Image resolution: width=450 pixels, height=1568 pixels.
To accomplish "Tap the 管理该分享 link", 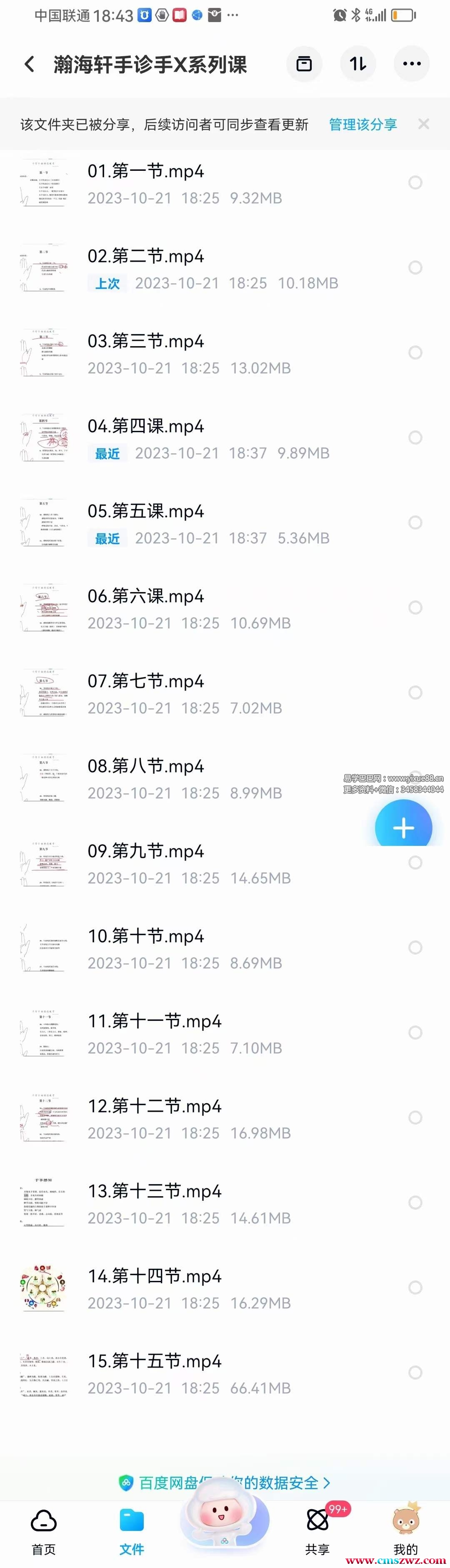I will pyautogui.click(x=363, y=125).
